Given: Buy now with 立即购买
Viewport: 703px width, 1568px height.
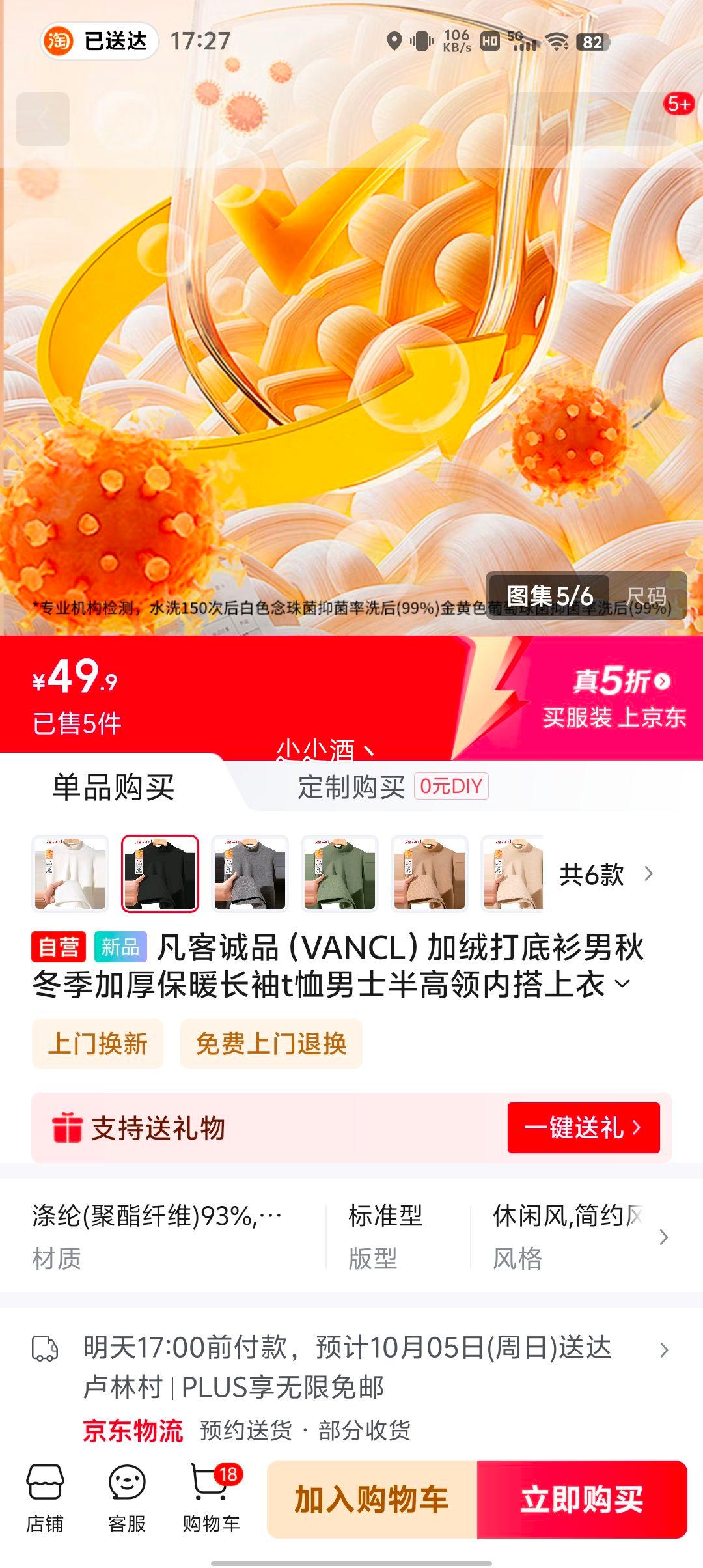Looking at the screenshot, I should 582,1499.
